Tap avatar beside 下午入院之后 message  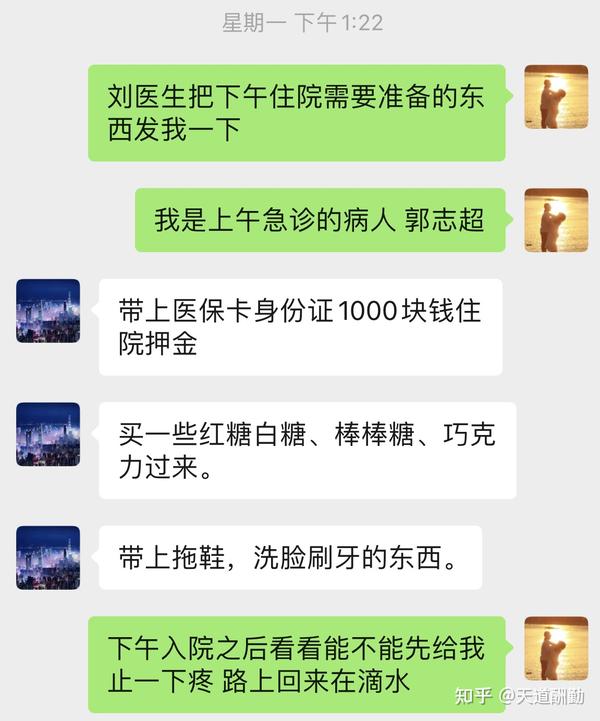pos(556,648)
